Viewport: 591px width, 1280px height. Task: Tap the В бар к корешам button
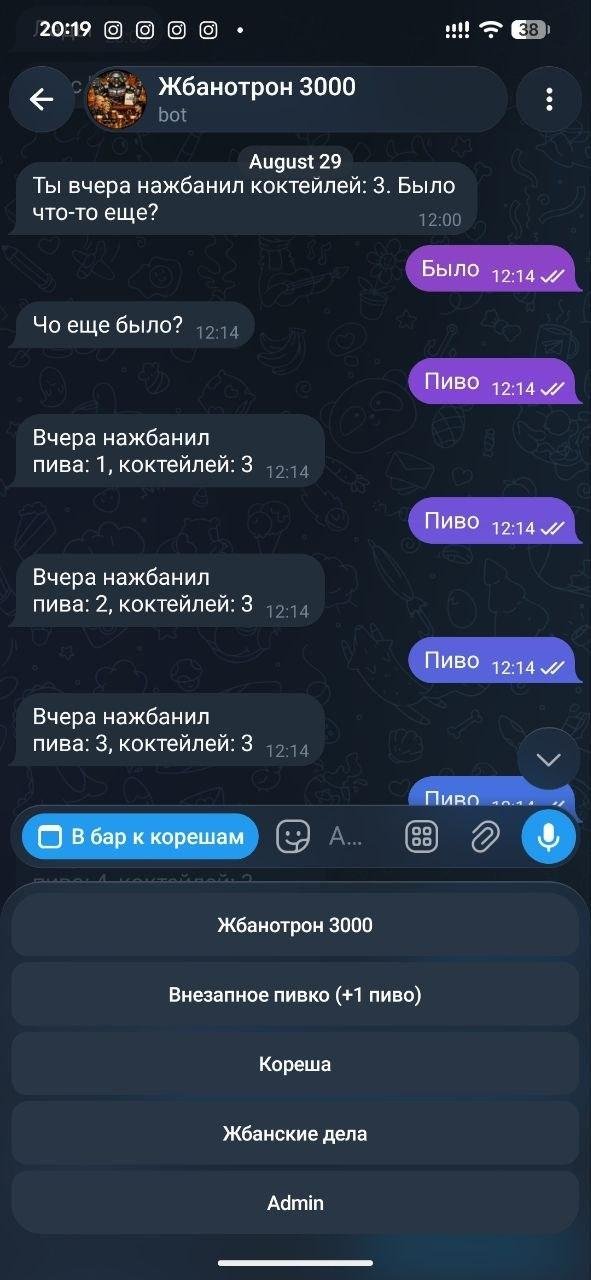click(139, 837)
